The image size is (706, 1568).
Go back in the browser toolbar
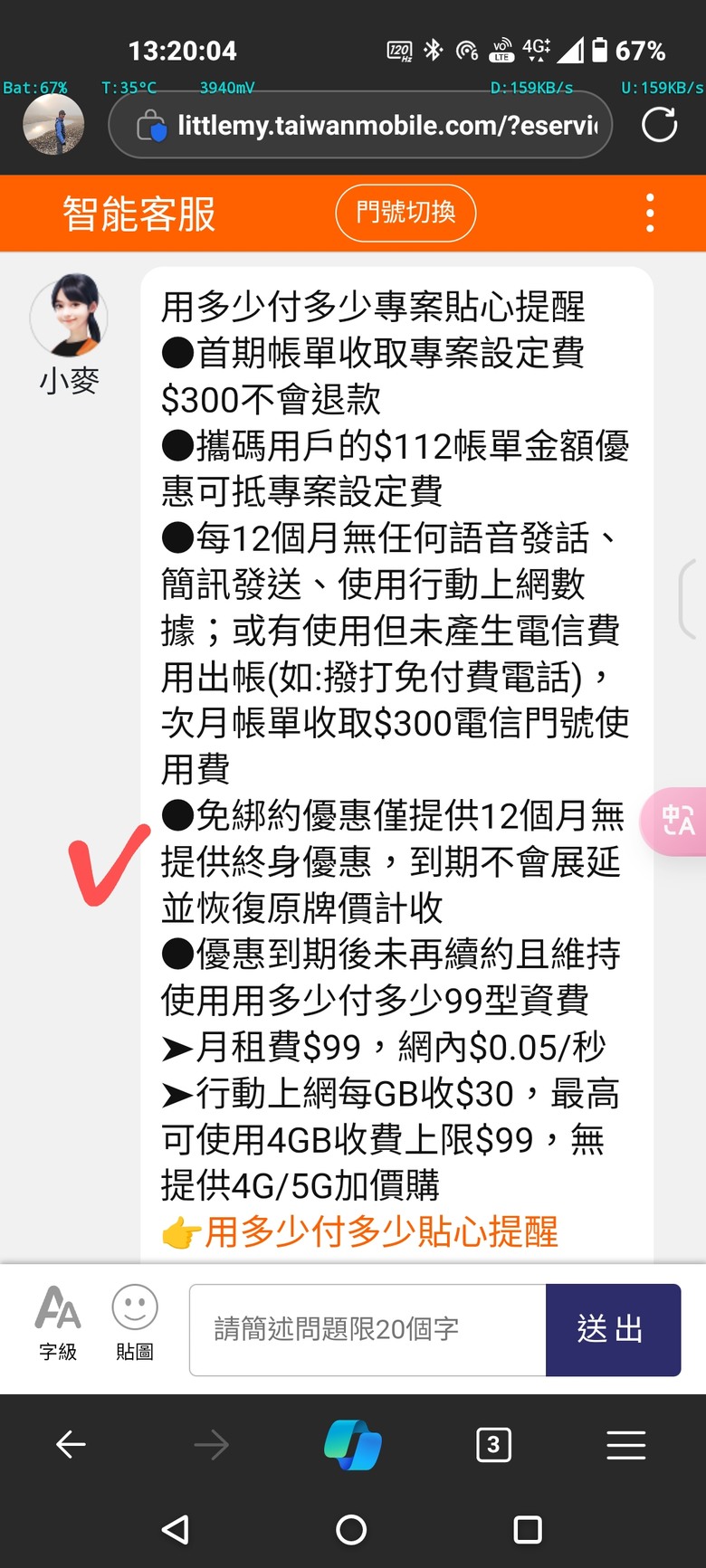click(x=71, y=1445)
